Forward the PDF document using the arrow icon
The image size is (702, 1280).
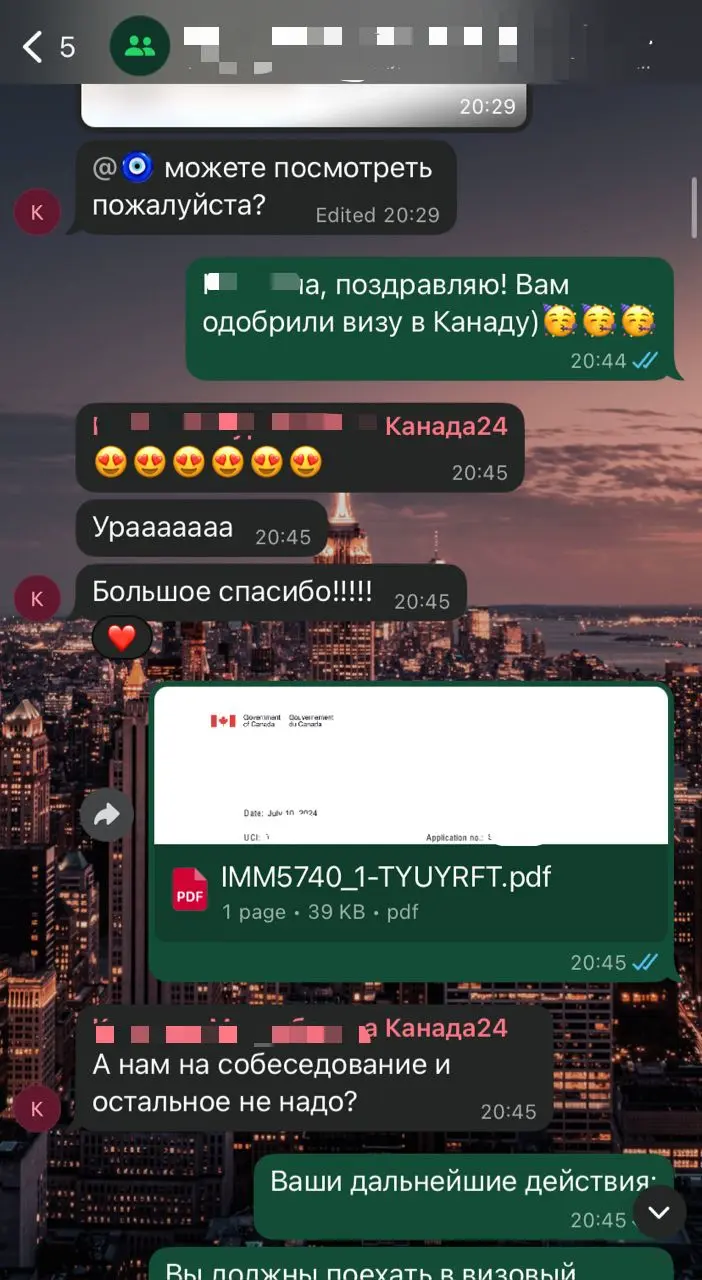[x=106, y=815]
